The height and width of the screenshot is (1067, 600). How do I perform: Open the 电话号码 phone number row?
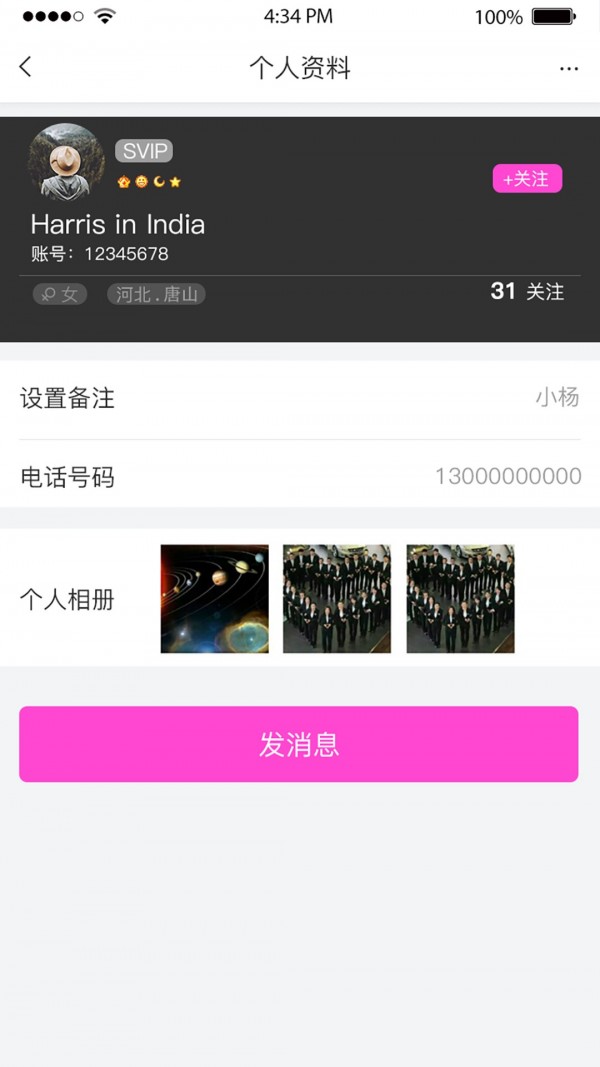point(300,477)
